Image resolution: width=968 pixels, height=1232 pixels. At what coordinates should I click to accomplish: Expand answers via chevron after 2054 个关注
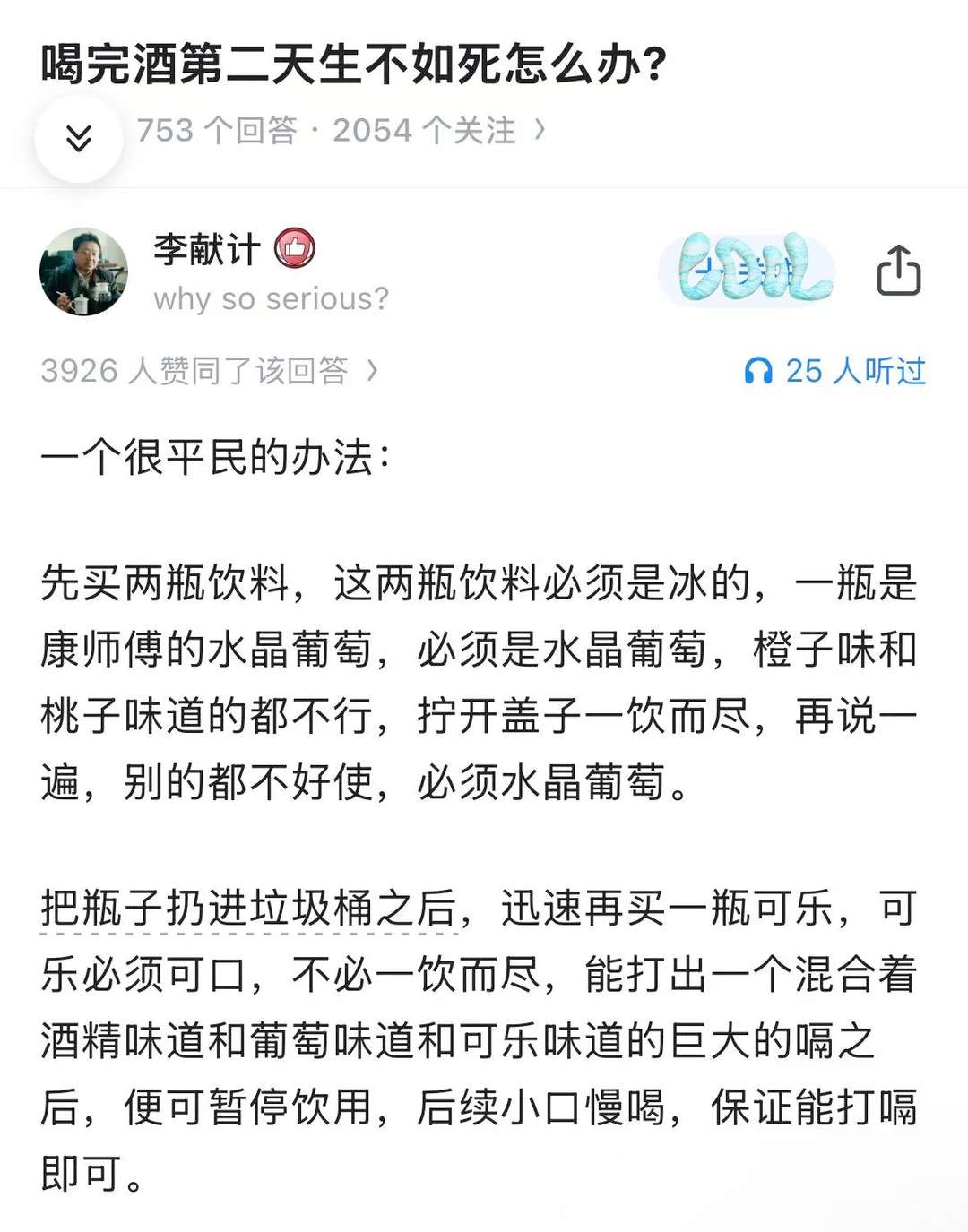[540, 130]
